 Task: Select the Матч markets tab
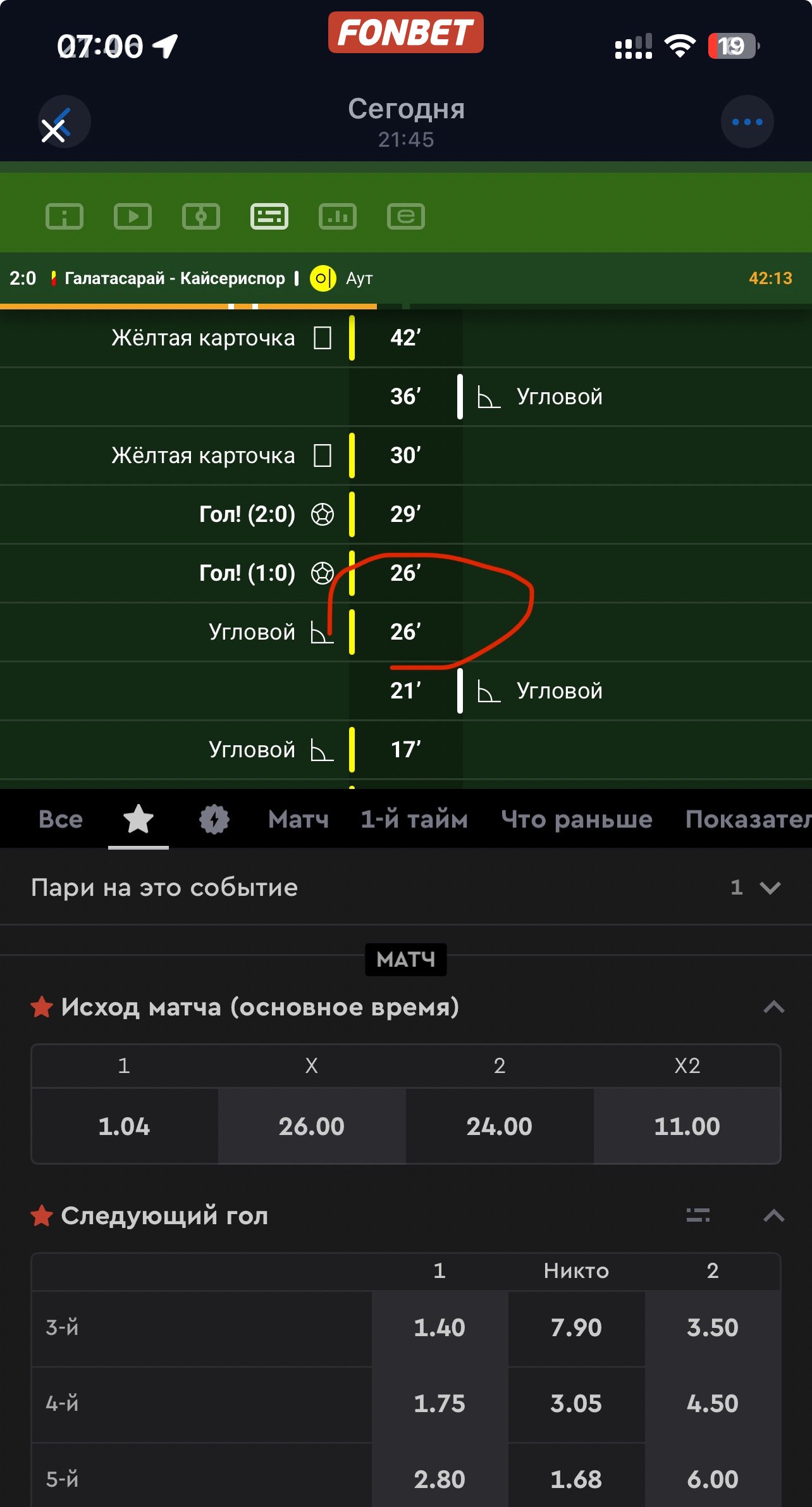coord(298,819)
